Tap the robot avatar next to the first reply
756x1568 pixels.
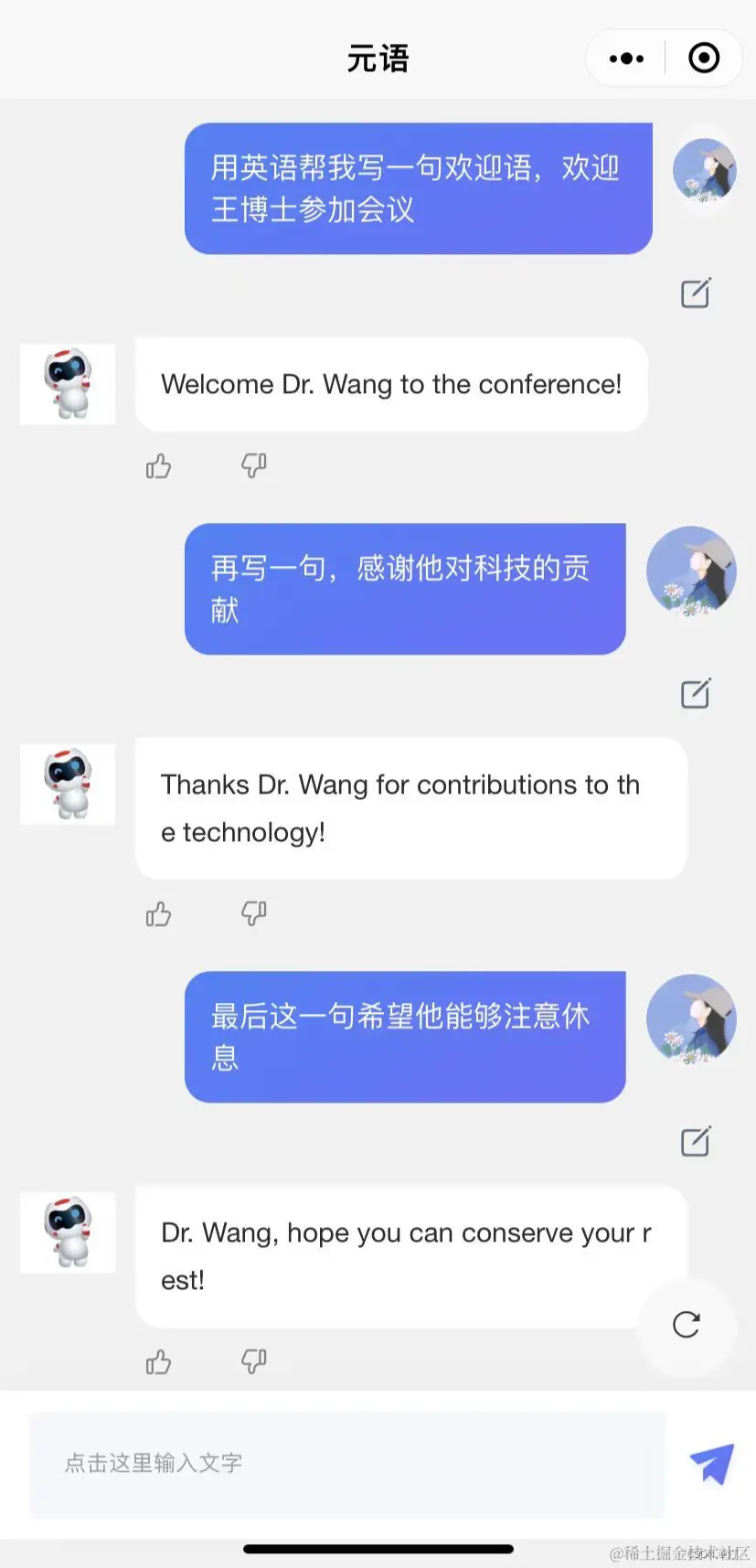pos(67,384)
